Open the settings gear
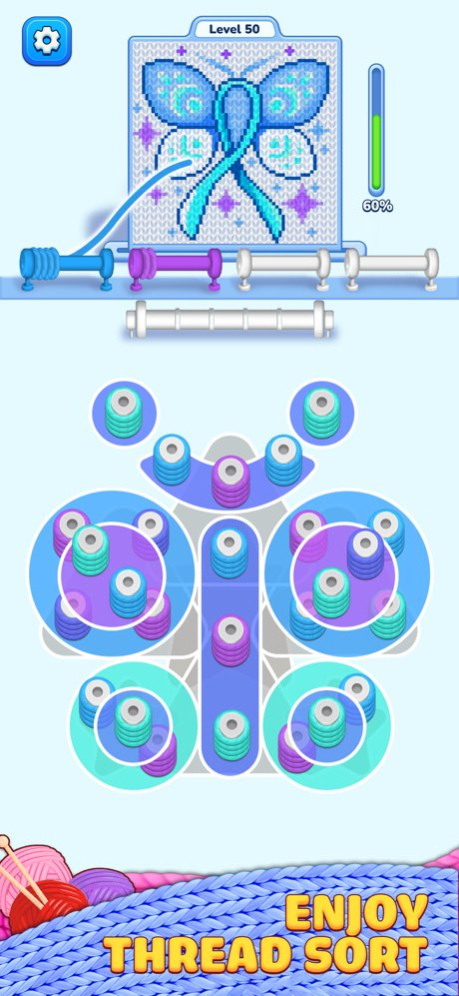The height and width of the screenshot is (996, 459). tap(46, 41)
